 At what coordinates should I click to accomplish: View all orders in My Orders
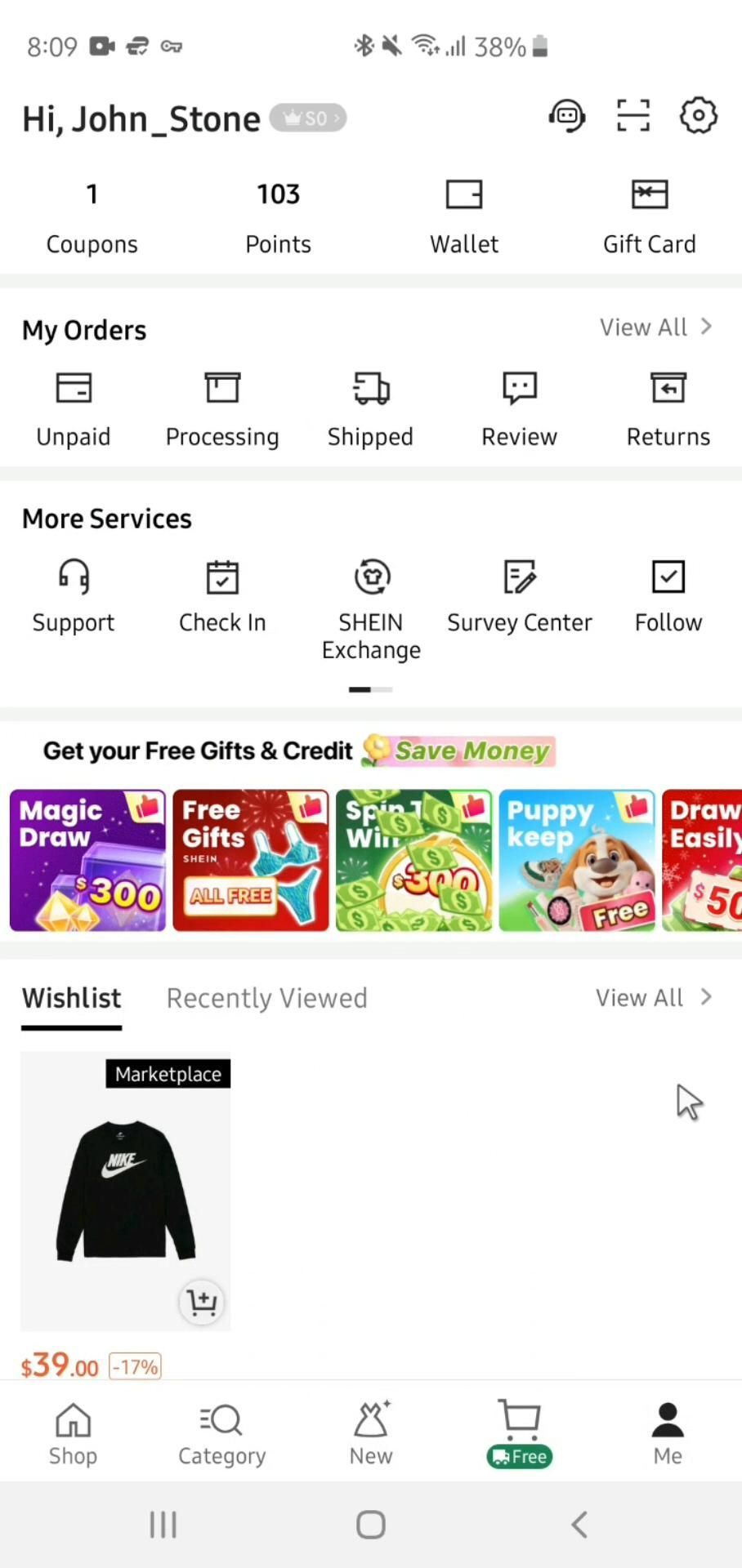pyautogui.click(x=655, y=327)
